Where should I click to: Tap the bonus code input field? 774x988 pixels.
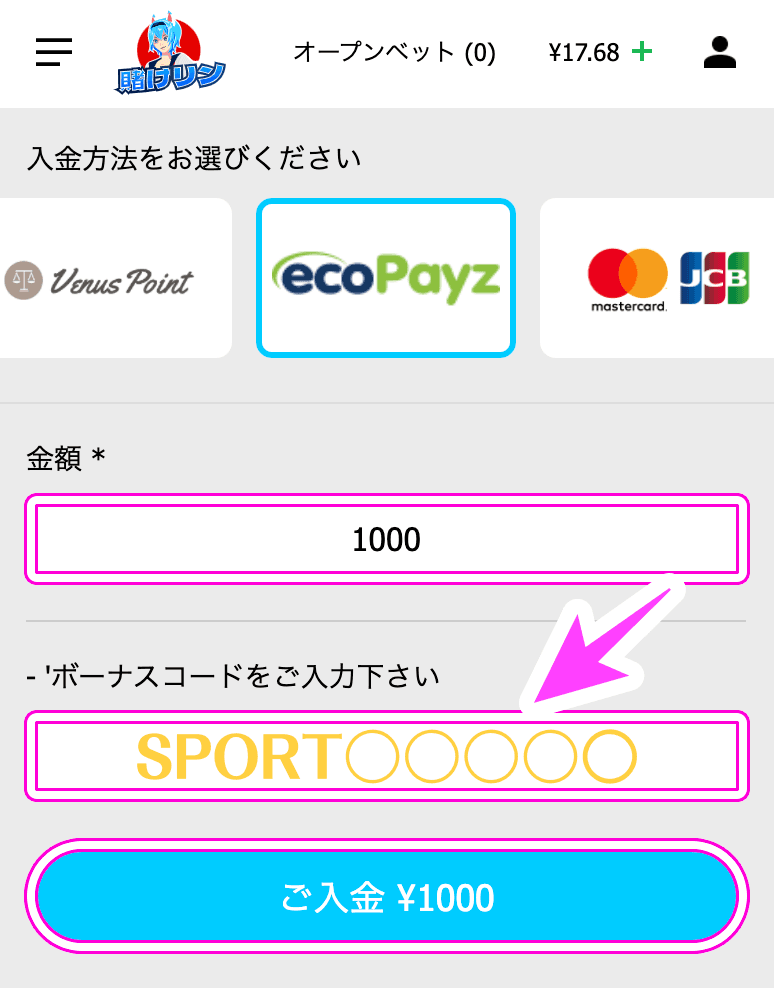click(387, 757)
